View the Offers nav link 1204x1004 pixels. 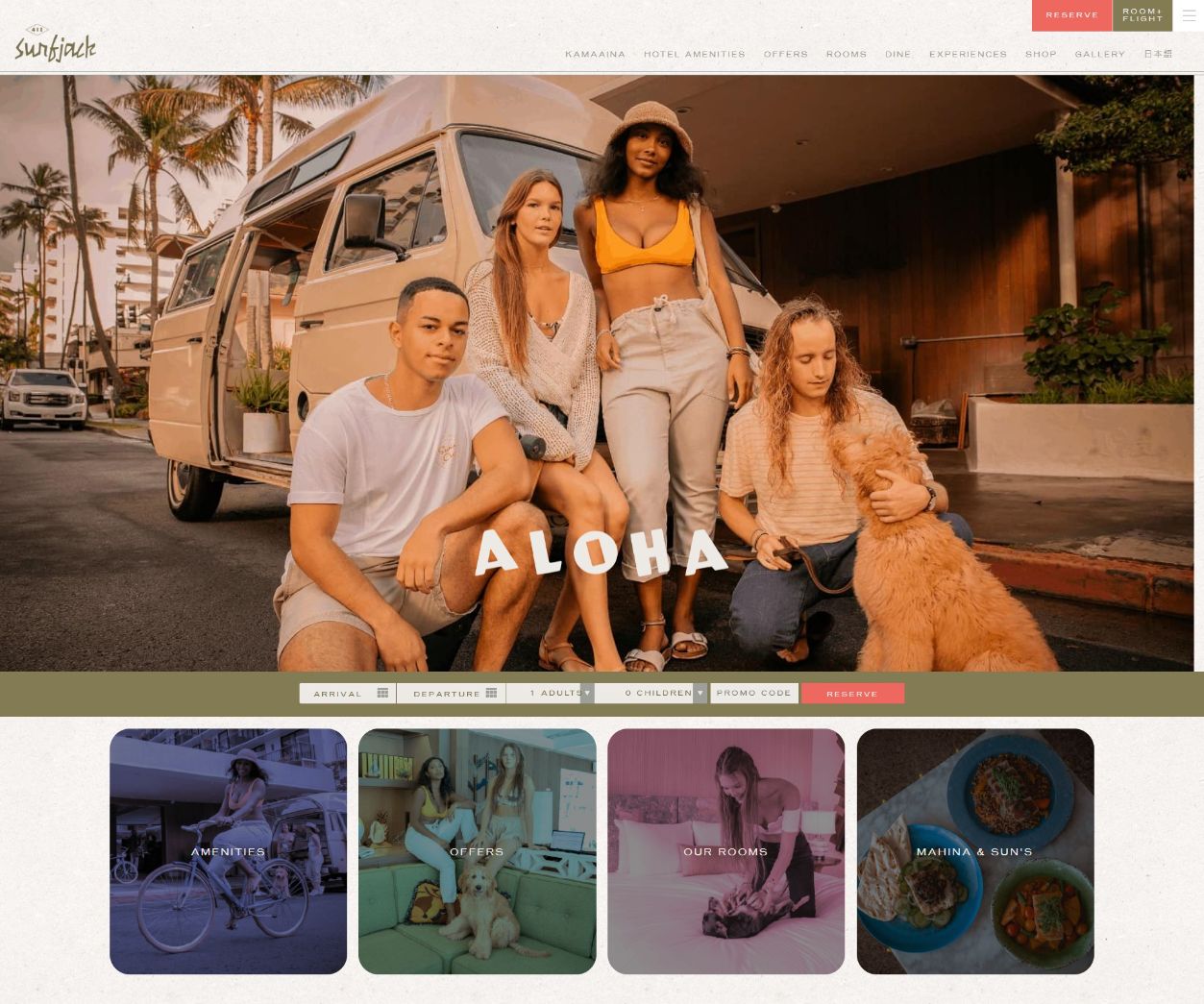point(785,55)
